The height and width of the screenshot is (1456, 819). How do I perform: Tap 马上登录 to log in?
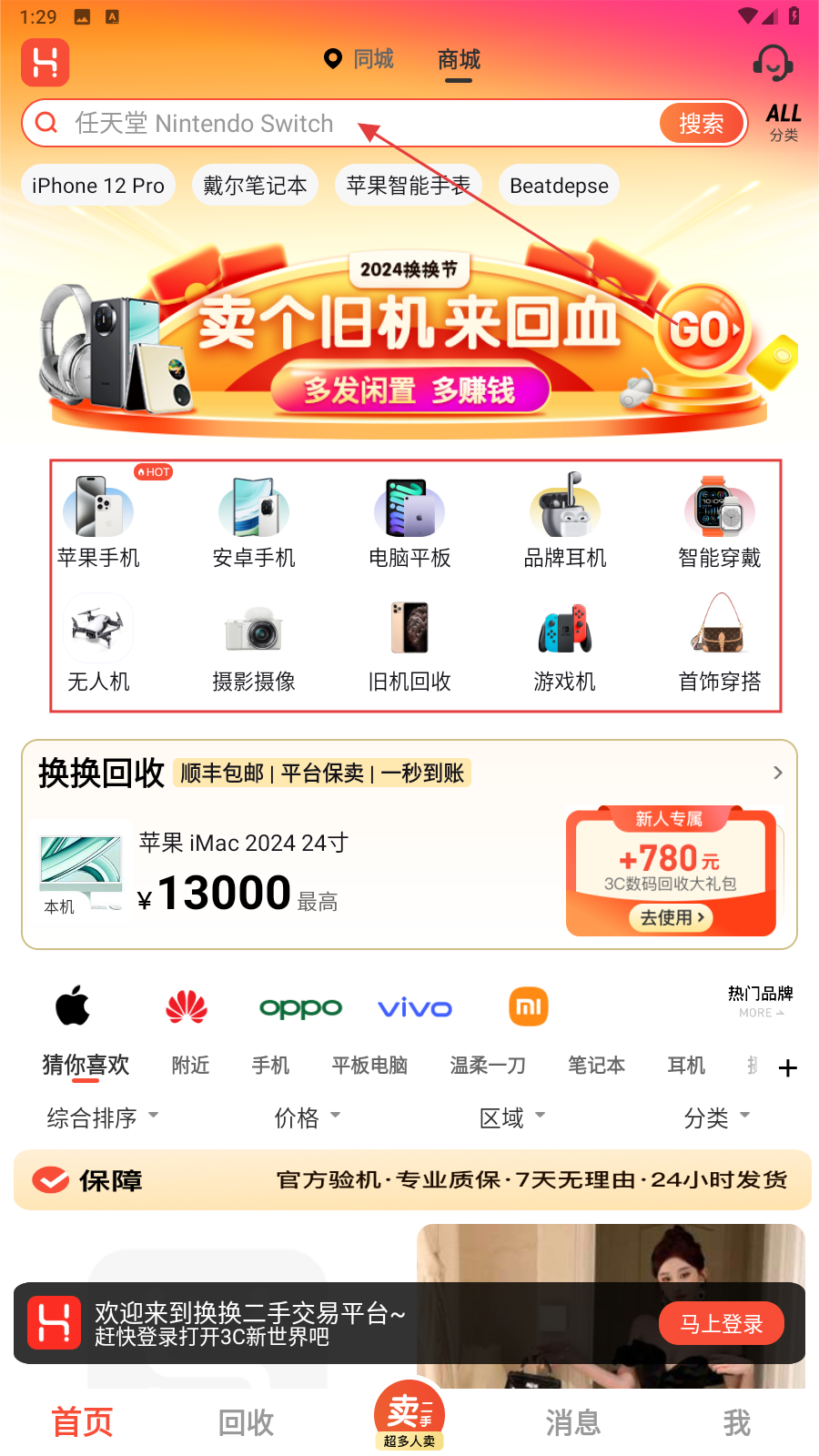tap(721, 1324)
